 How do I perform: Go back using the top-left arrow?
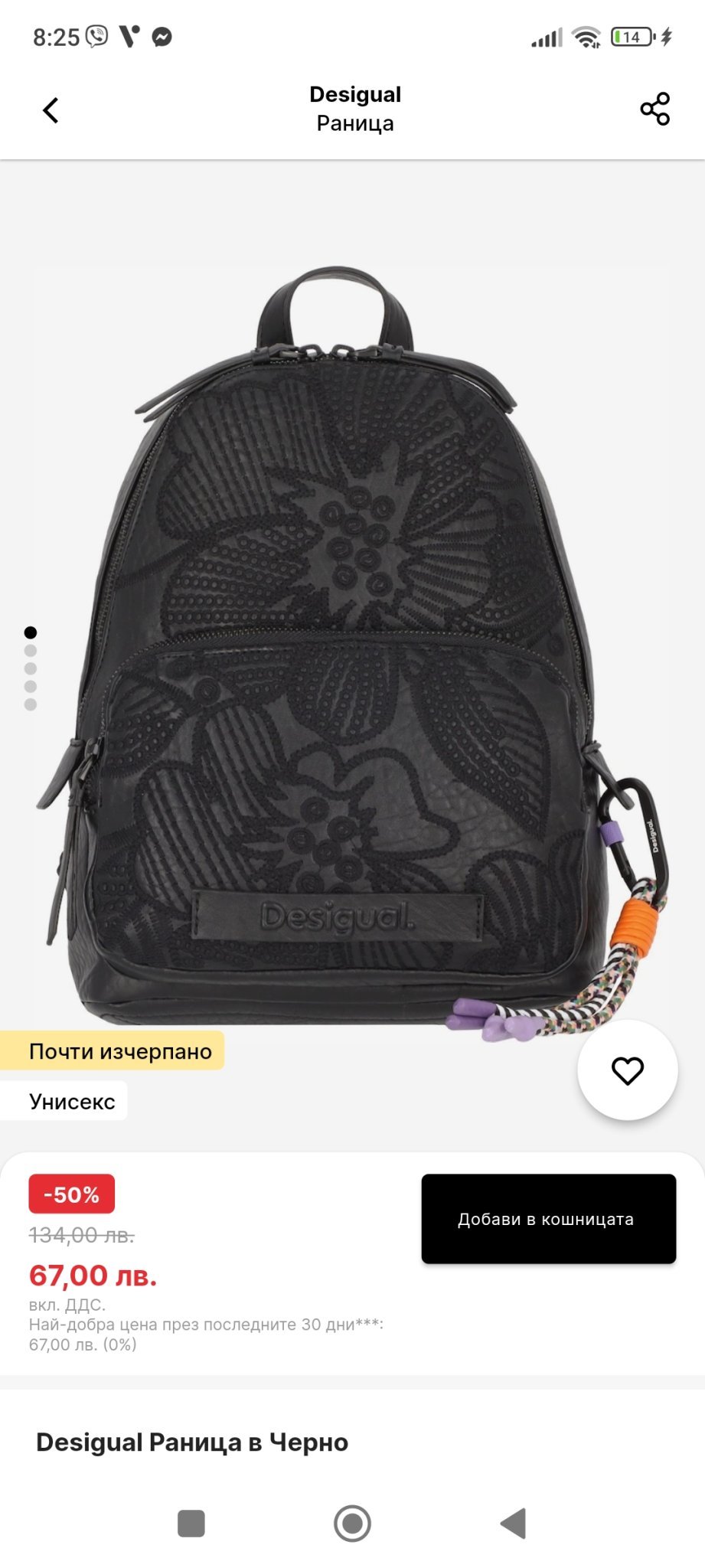click(51, 110)
